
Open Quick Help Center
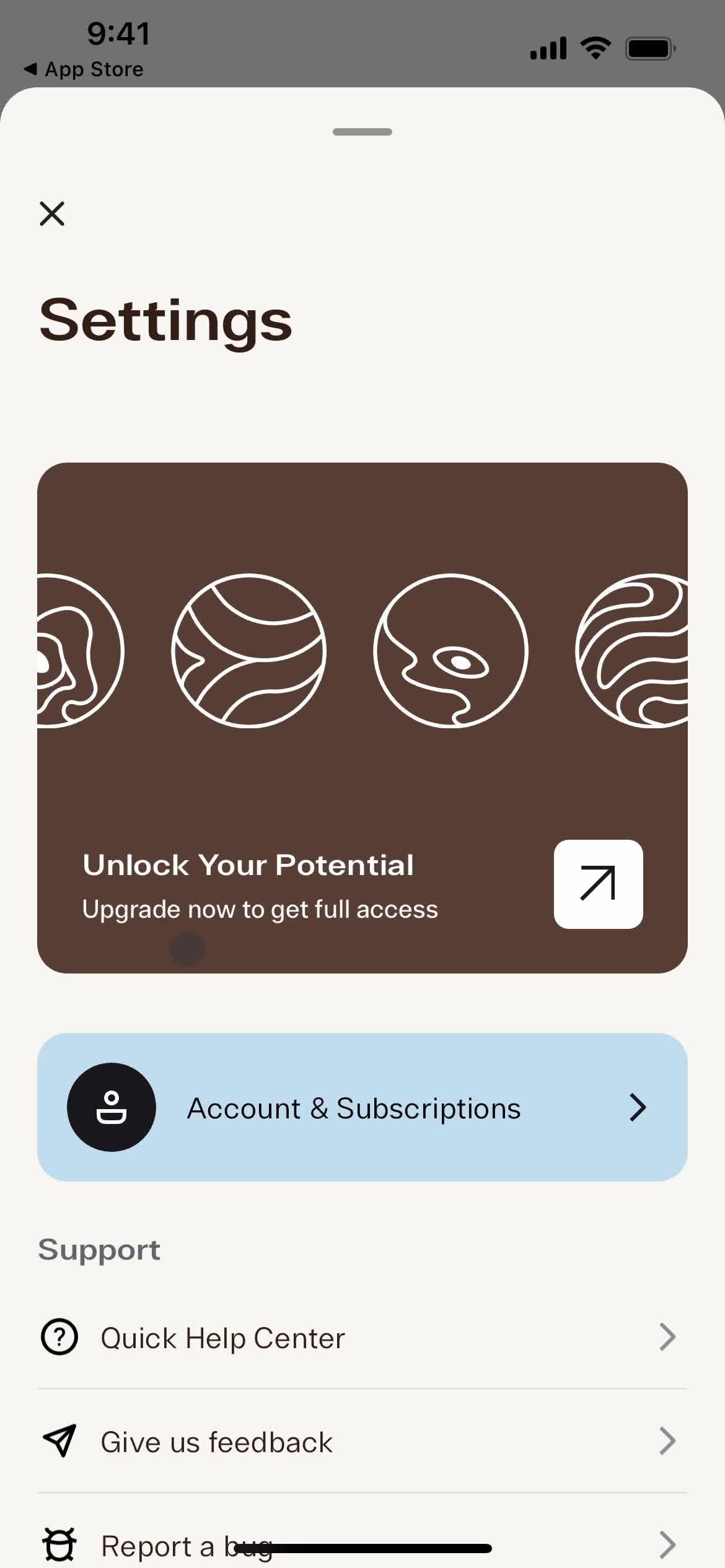362,1338
